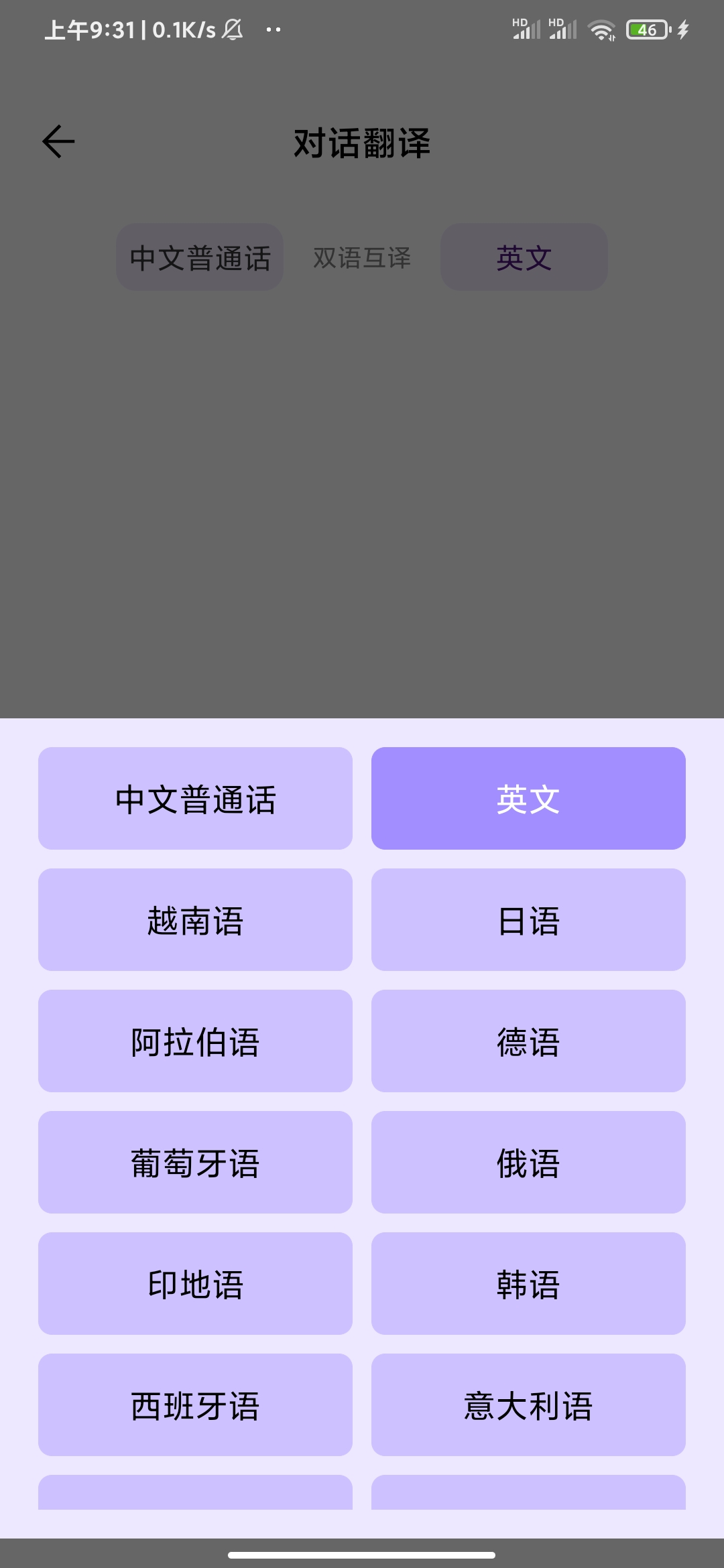Click the Wi-Fi icon in the status bar
Image resolution: width=724 pixels, height=1568 pixels.
[x=601, y=29]
